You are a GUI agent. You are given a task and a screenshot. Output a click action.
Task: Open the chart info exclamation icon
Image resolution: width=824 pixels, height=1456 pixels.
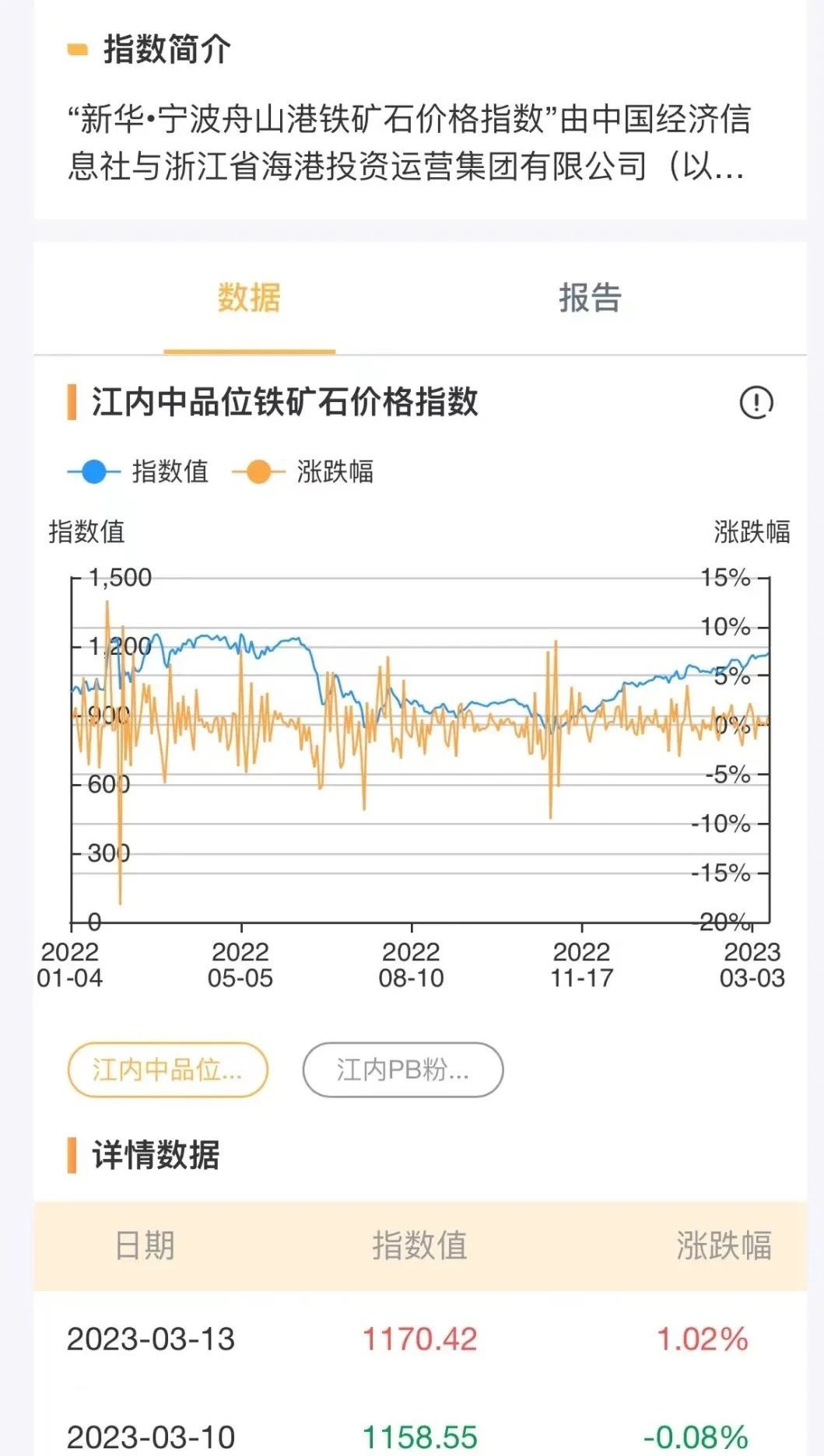pos(756,403)
